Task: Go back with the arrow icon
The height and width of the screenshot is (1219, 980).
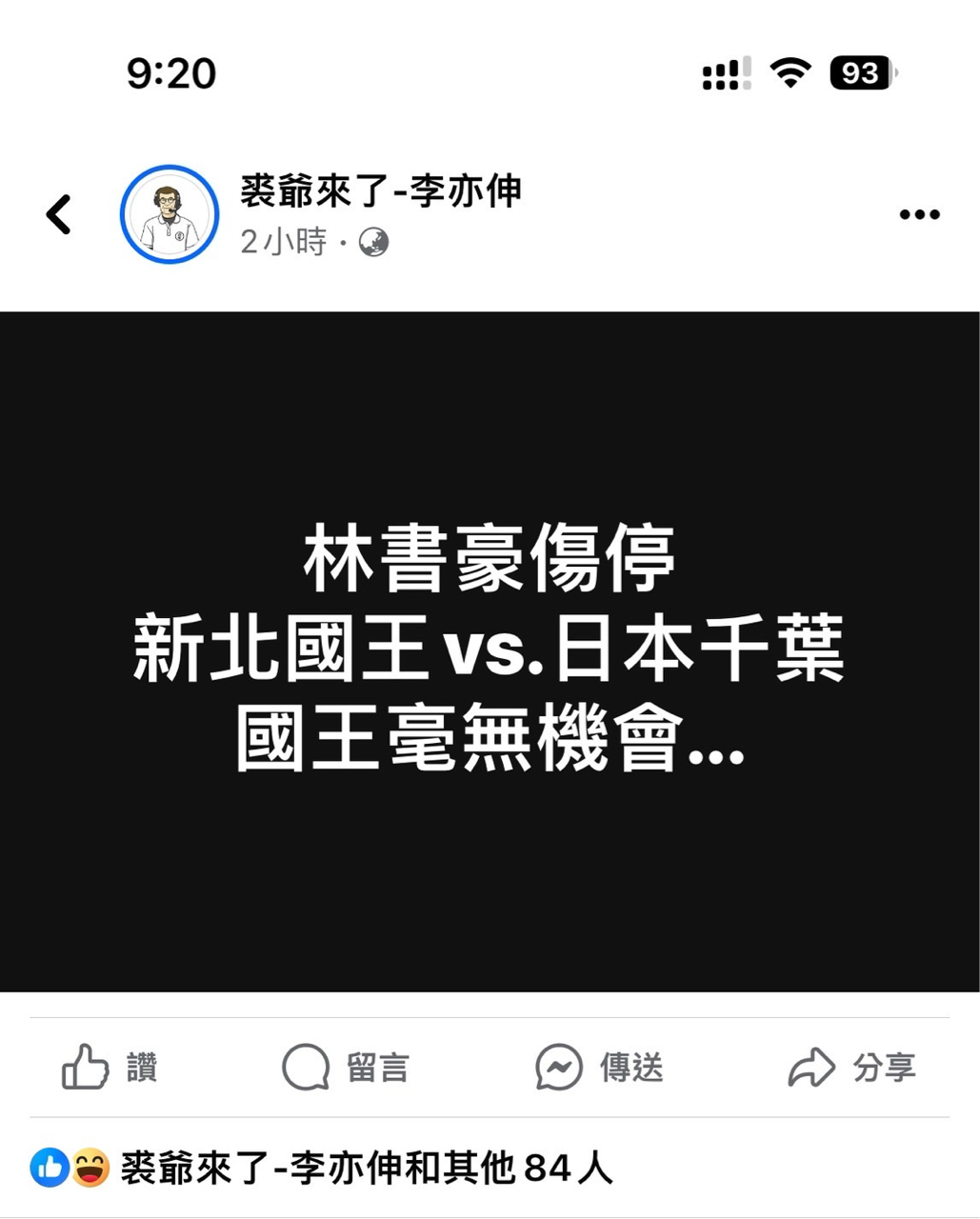Action: tap(59, 214)
